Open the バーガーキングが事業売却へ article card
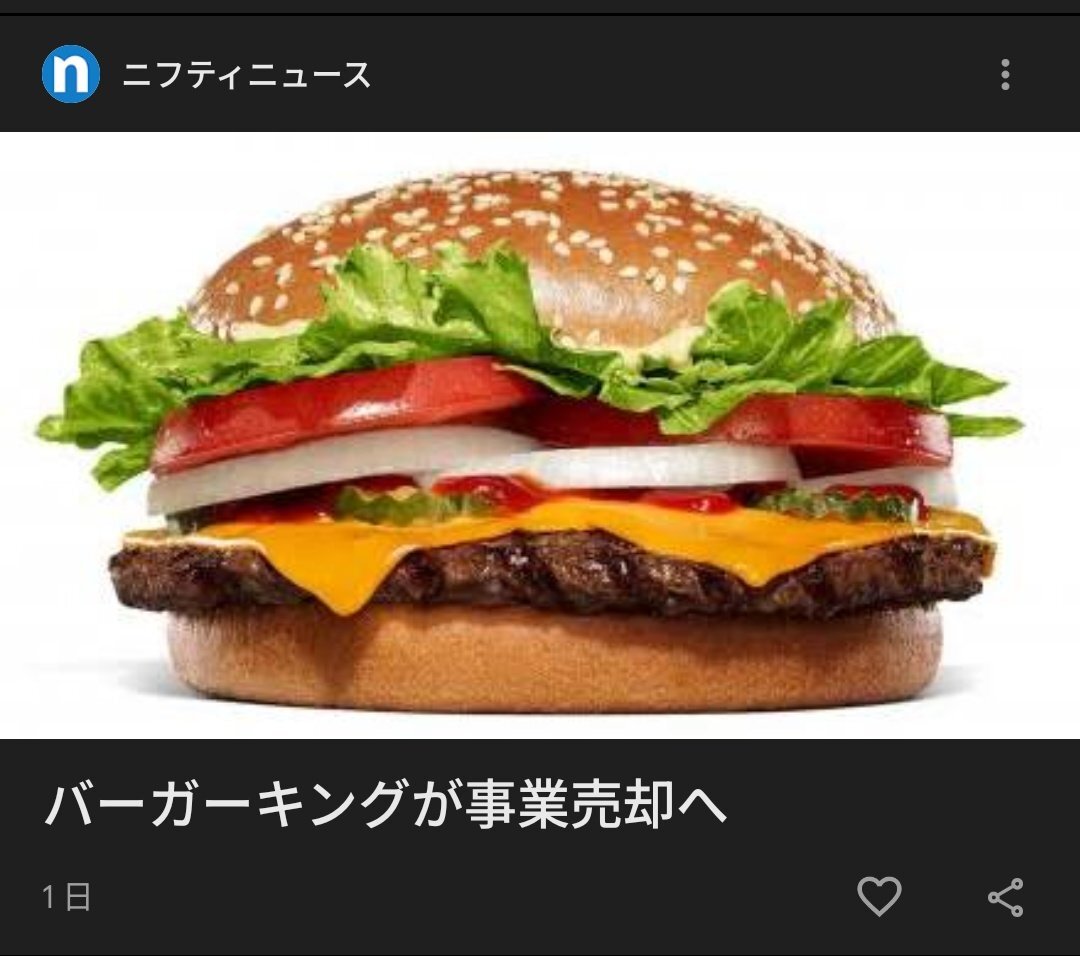The height and width of the screenshot is (956, 1080). 385,807
